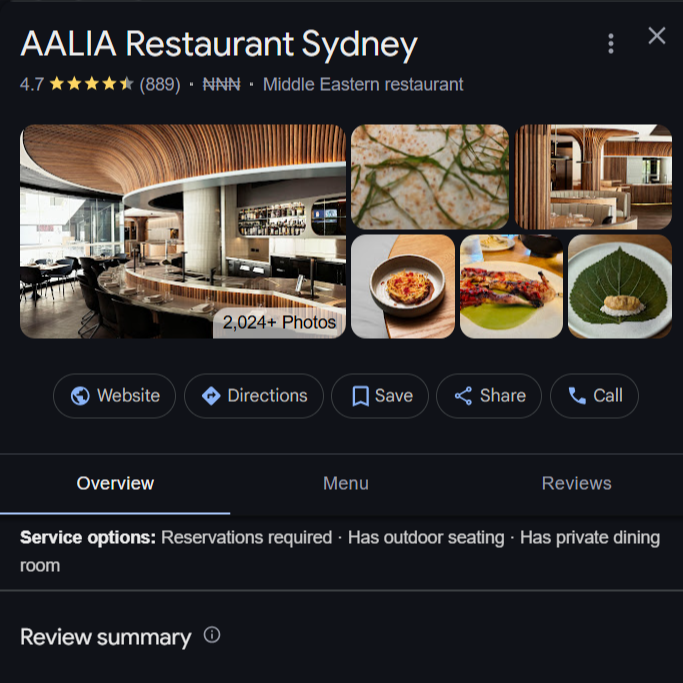Switch to the Reviews tab
The height and width of the screenshot is (683, 683).
(576, 483)
